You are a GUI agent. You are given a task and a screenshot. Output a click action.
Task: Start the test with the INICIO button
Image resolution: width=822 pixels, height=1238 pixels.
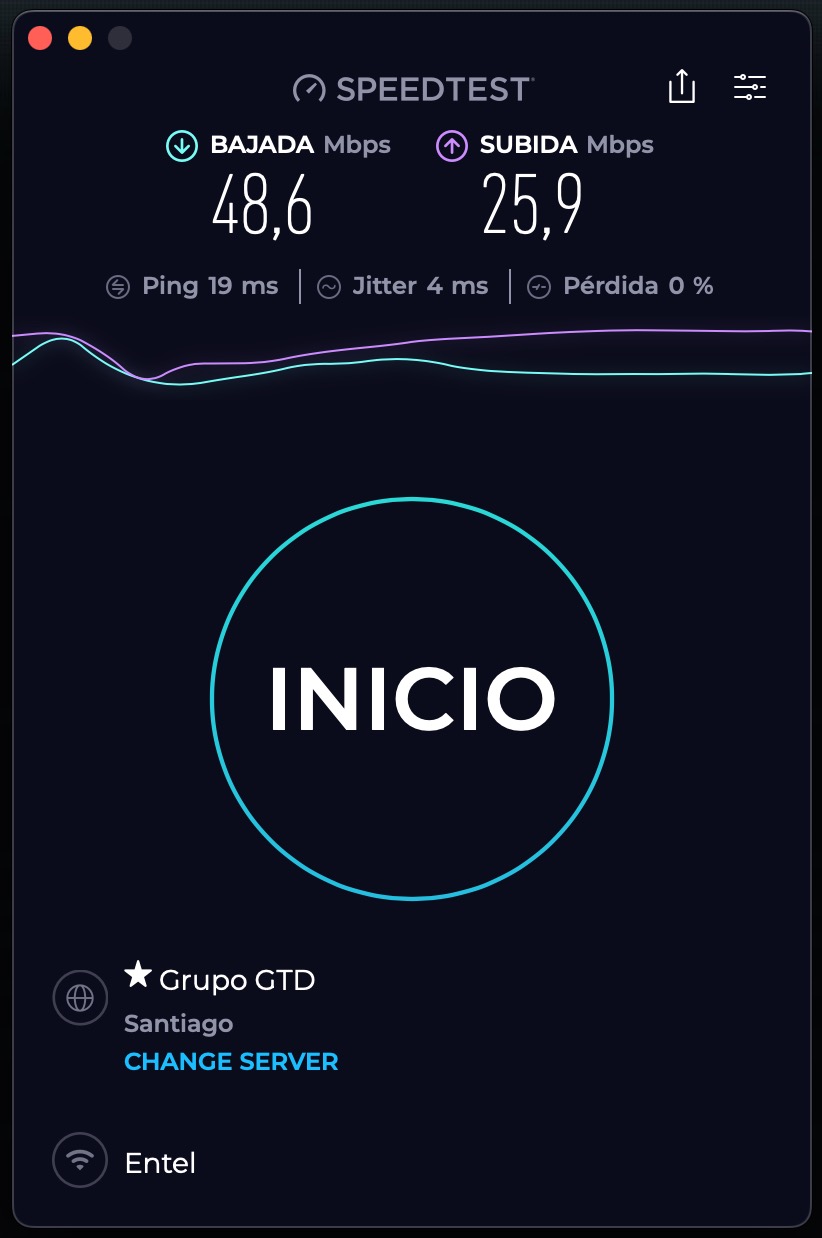coord(411,698)
